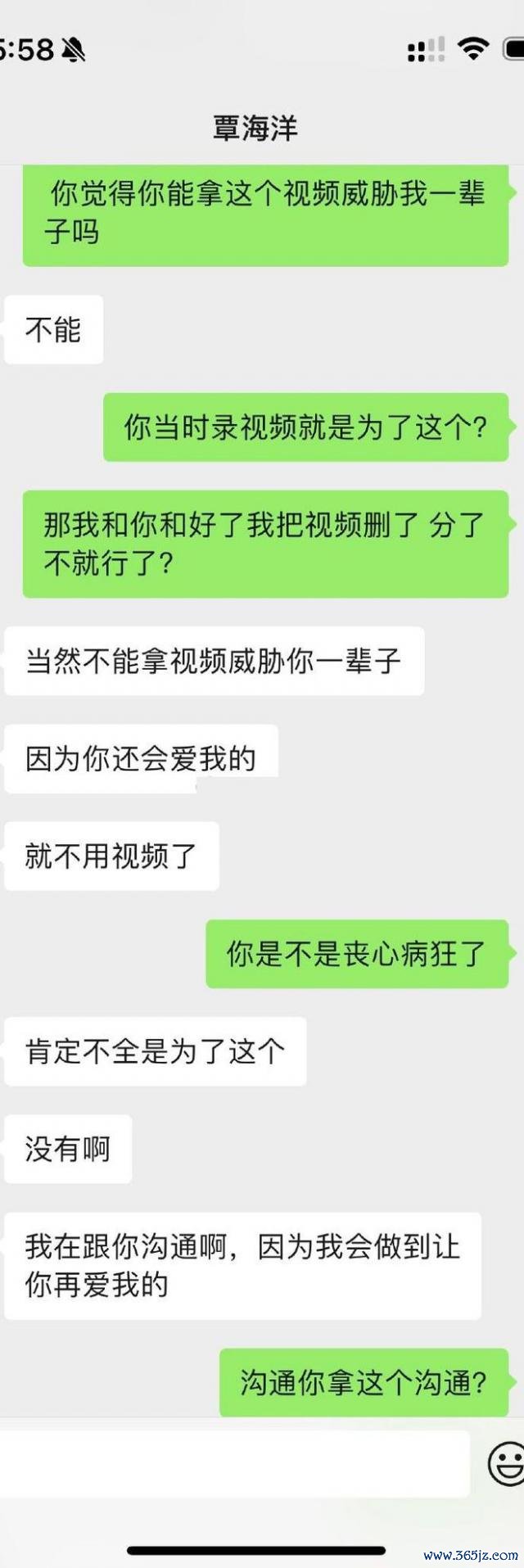Open the emoji picker

[506, 1463]
